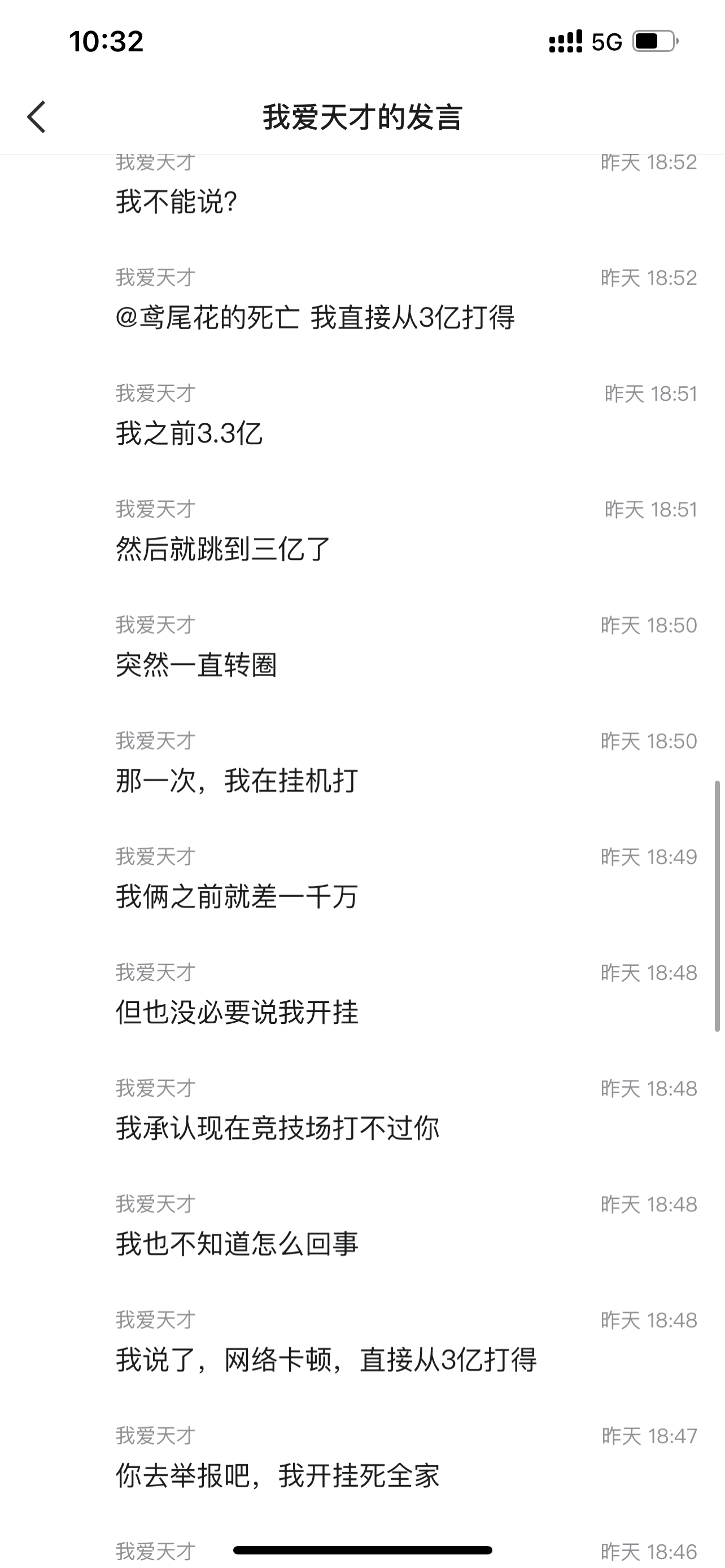View the message 突然一直转圈 in chat

(196, 665)
